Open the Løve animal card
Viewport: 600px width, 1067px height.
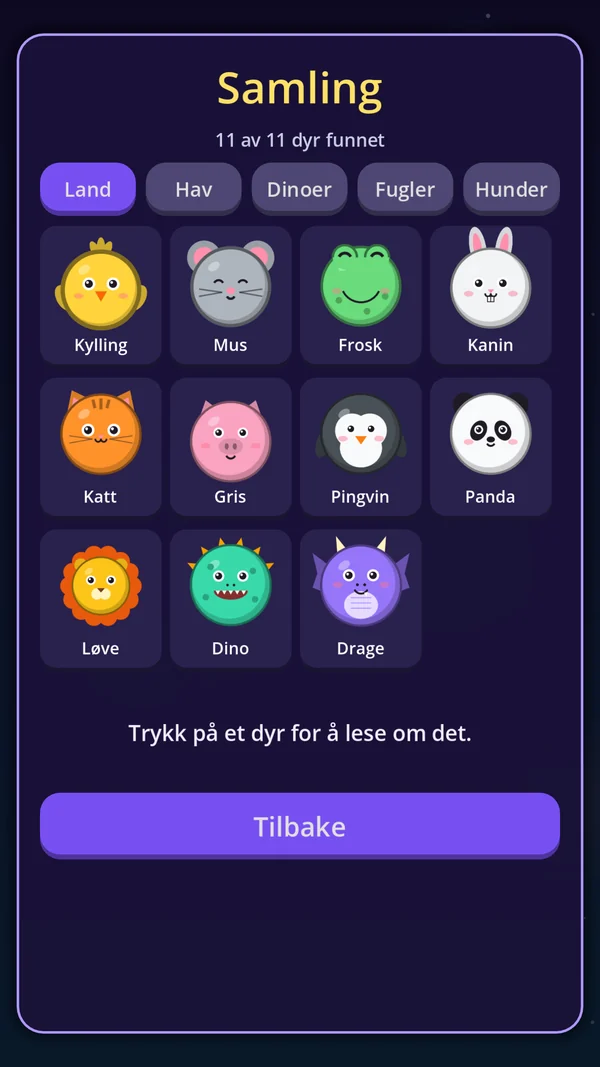tap(101, 599)
